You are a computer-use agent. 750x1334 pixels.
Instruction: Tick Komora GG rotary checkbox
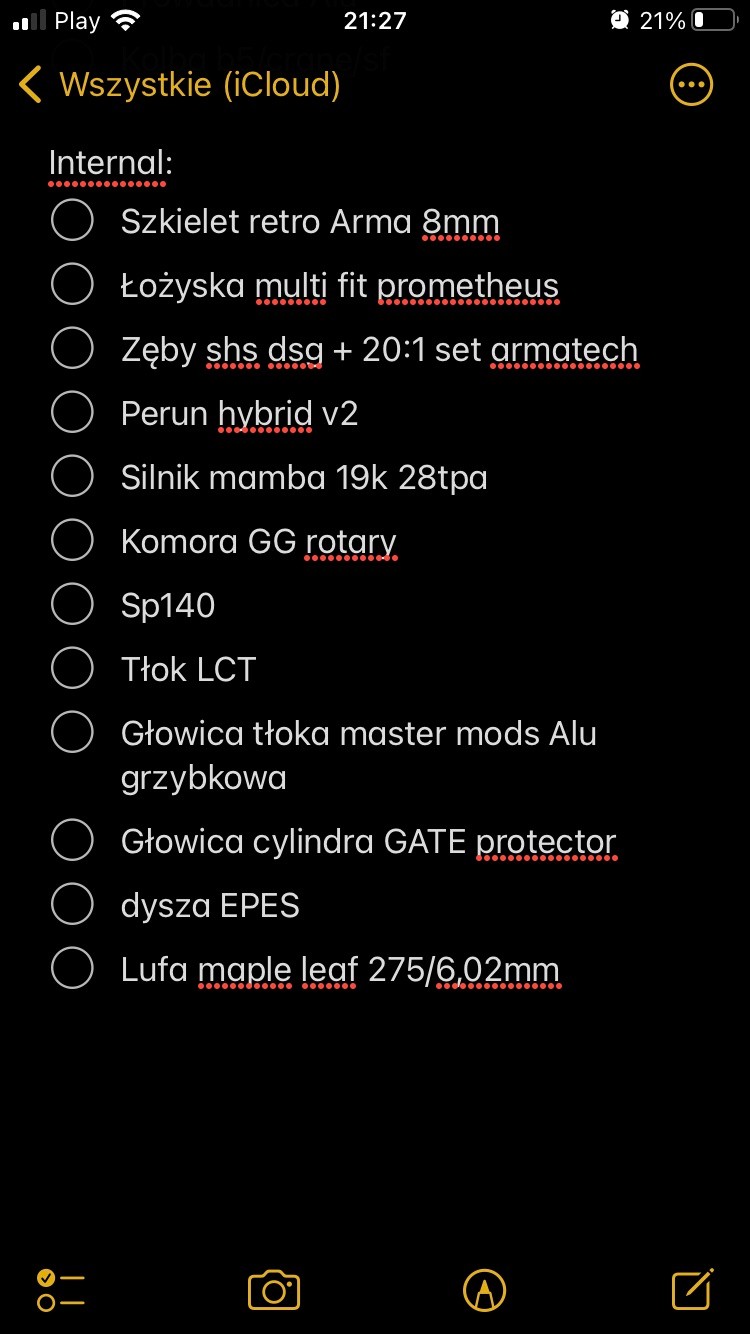[x=73, y=541]
